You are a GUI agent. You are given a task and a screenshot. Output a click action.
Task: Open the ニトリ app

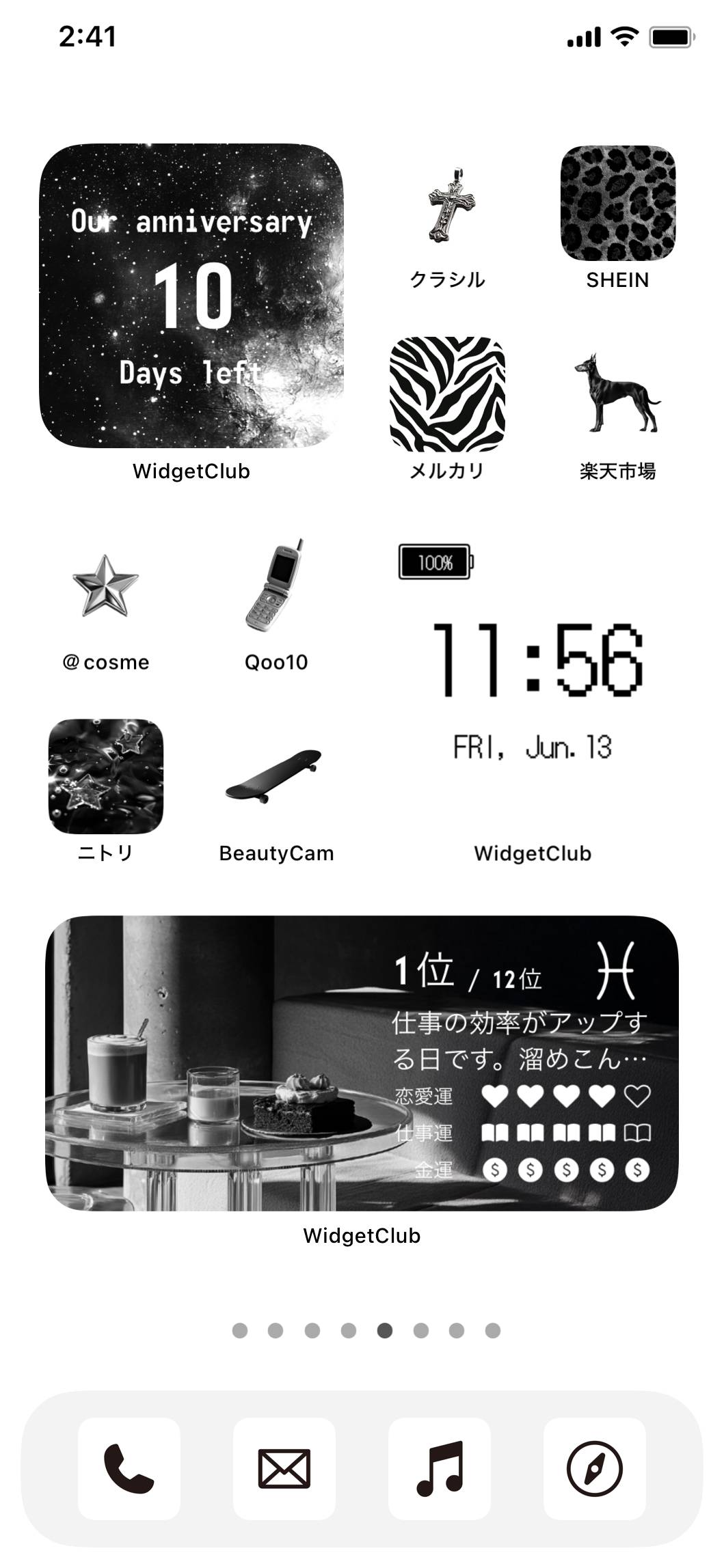click(106, 776)
